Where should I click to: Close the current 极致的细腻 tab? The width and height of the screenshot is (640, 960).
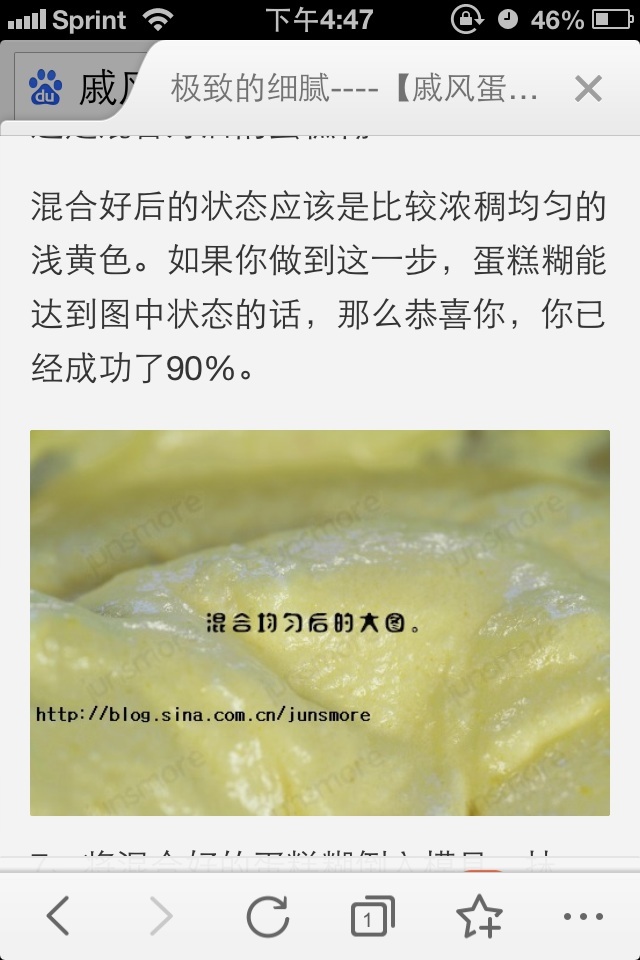[588, 89]
